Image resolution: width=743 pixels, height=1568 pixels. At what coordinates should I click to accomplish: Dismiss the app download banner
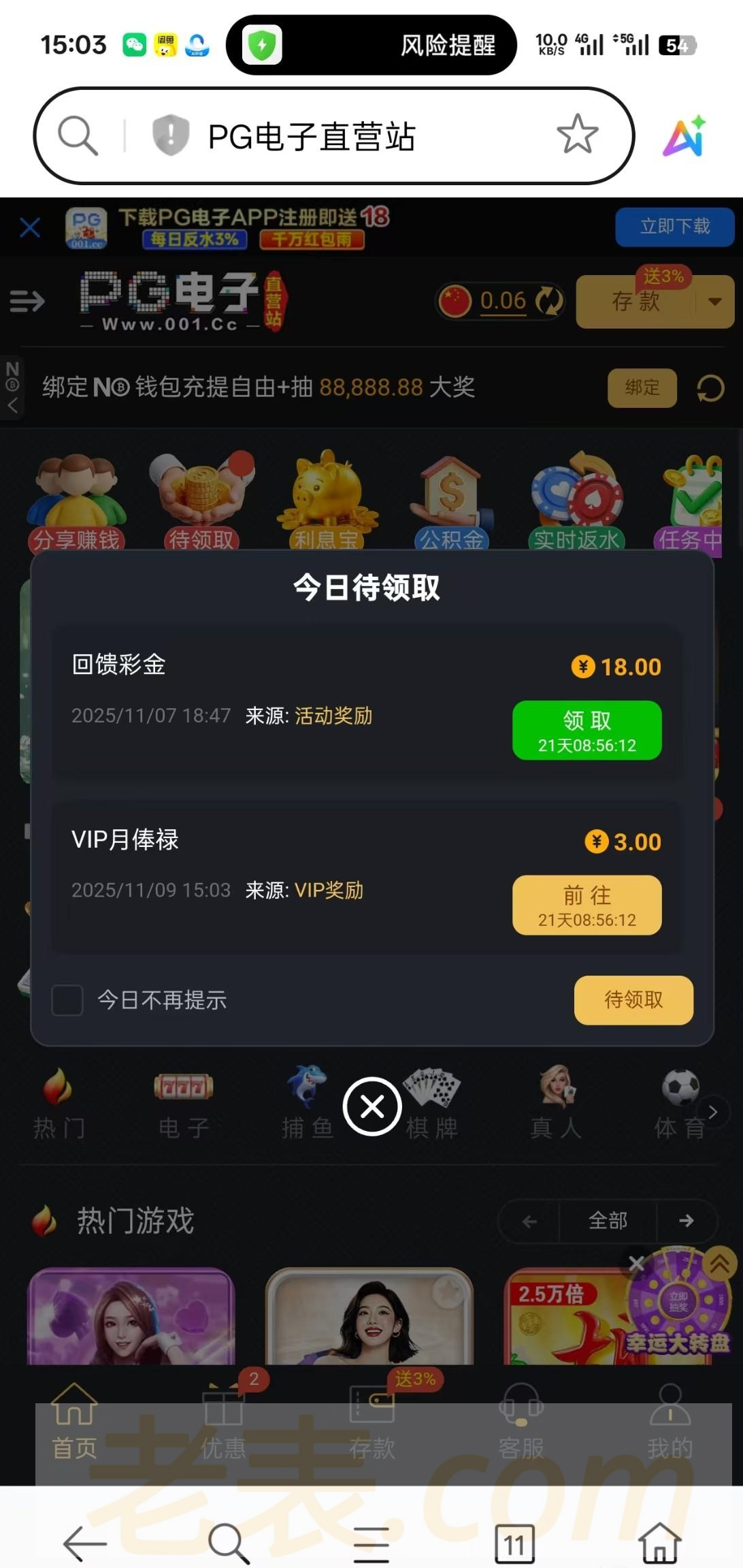click(30, 227)
